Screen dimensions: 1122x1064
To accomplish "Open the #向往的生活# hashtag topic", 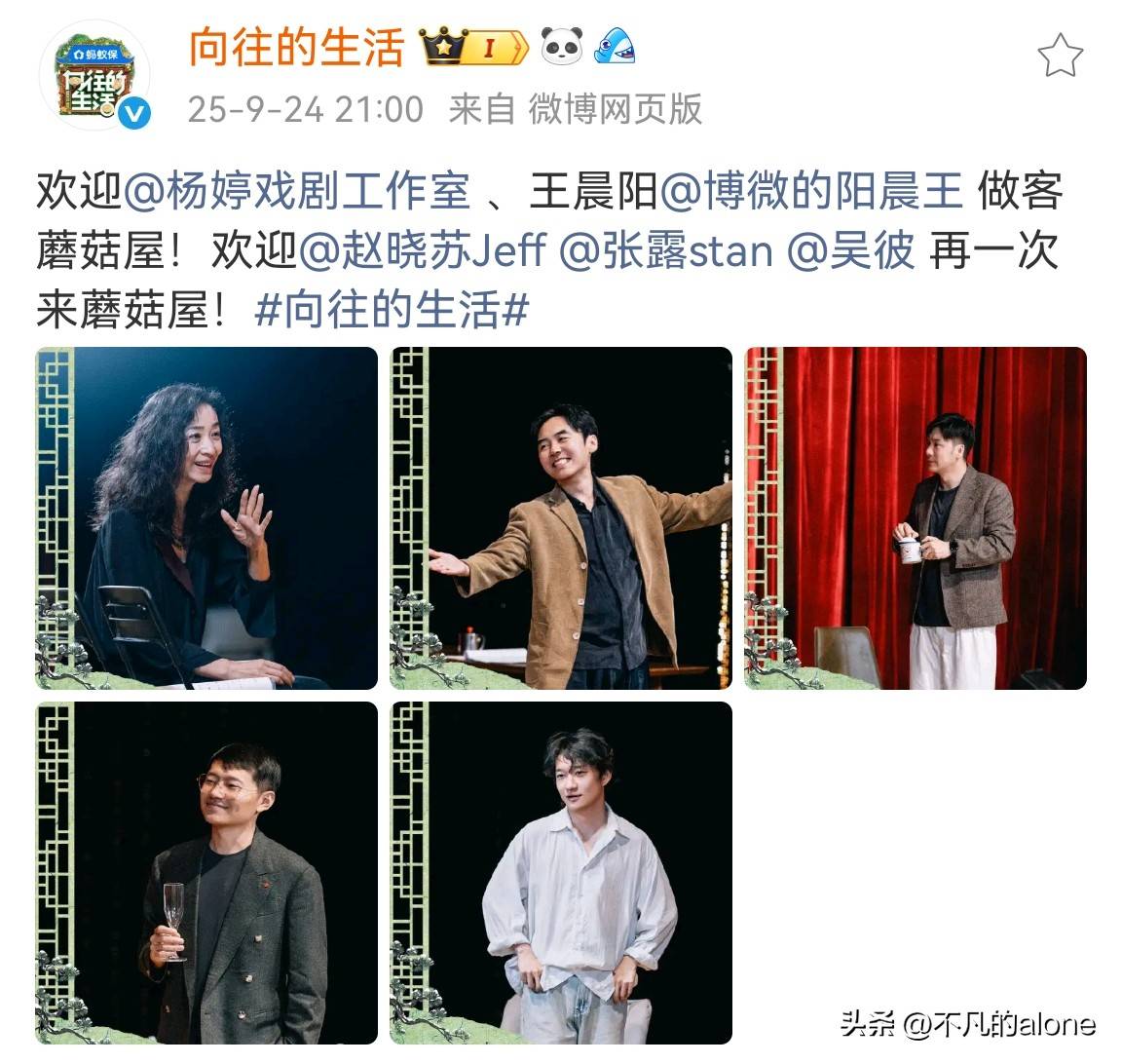I will pos(392,311).
